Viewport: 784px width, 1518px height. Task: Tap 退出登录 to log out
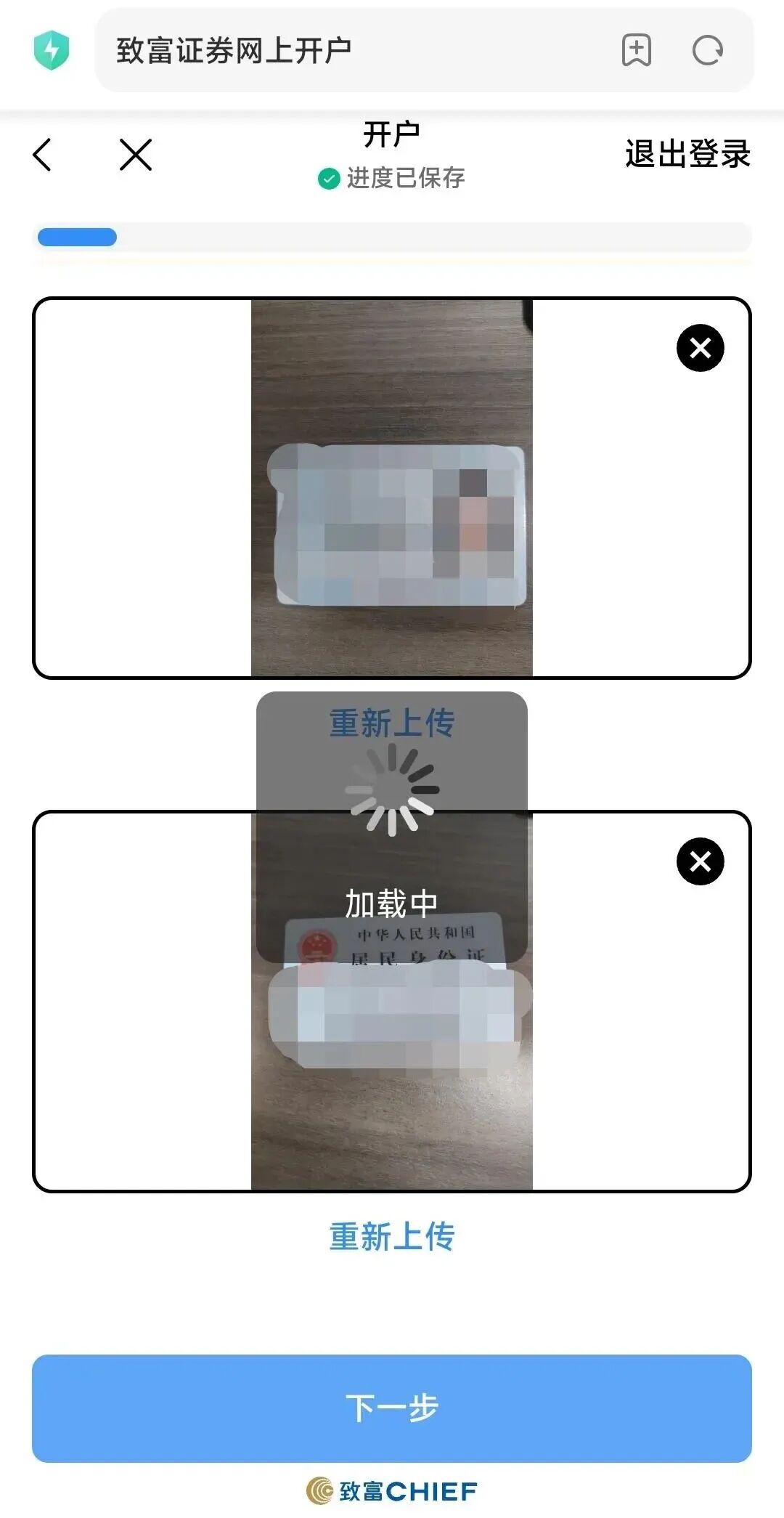tap(687, 154)
